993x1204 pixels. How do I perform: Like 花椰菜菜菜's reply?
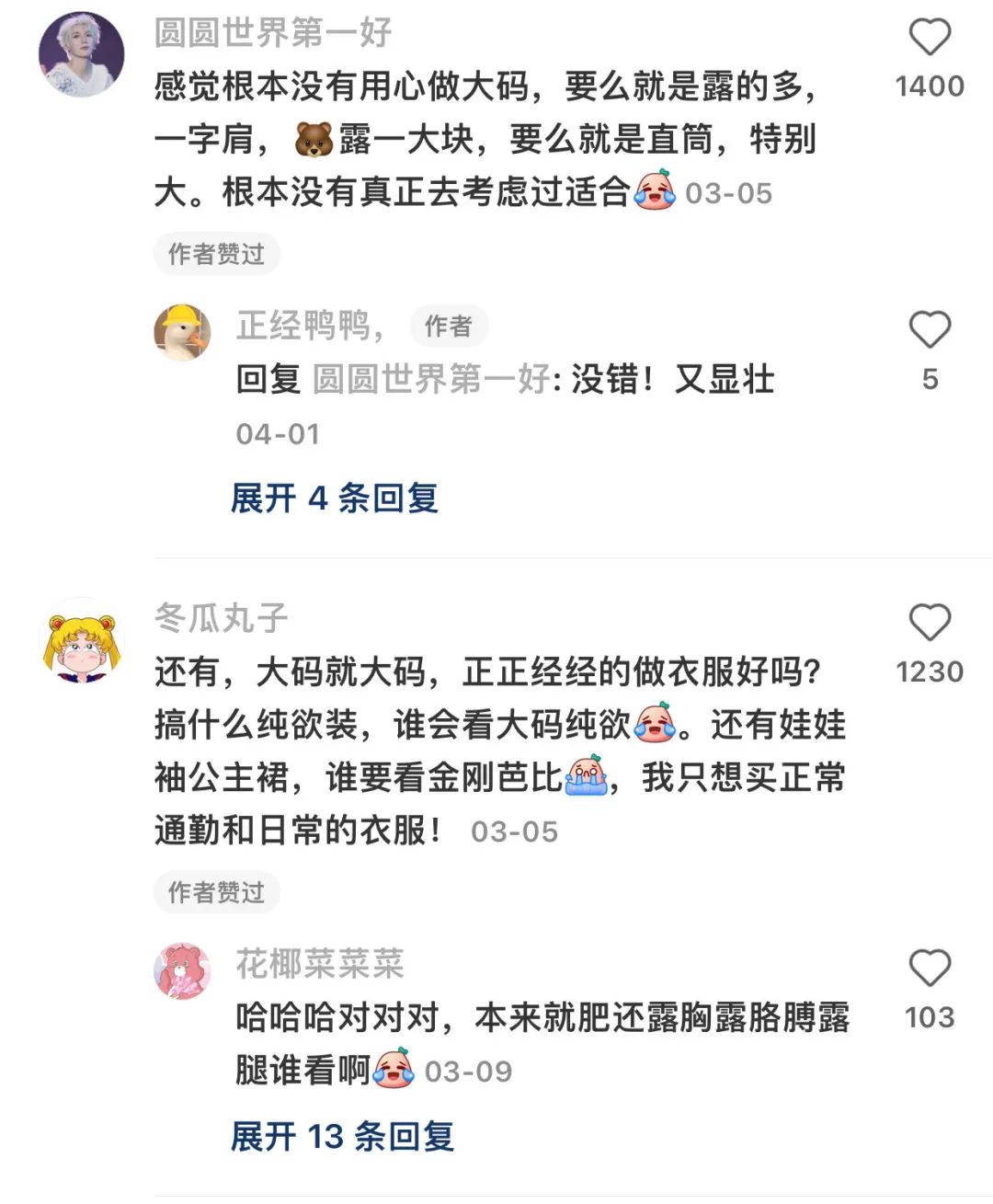point(930,969)
